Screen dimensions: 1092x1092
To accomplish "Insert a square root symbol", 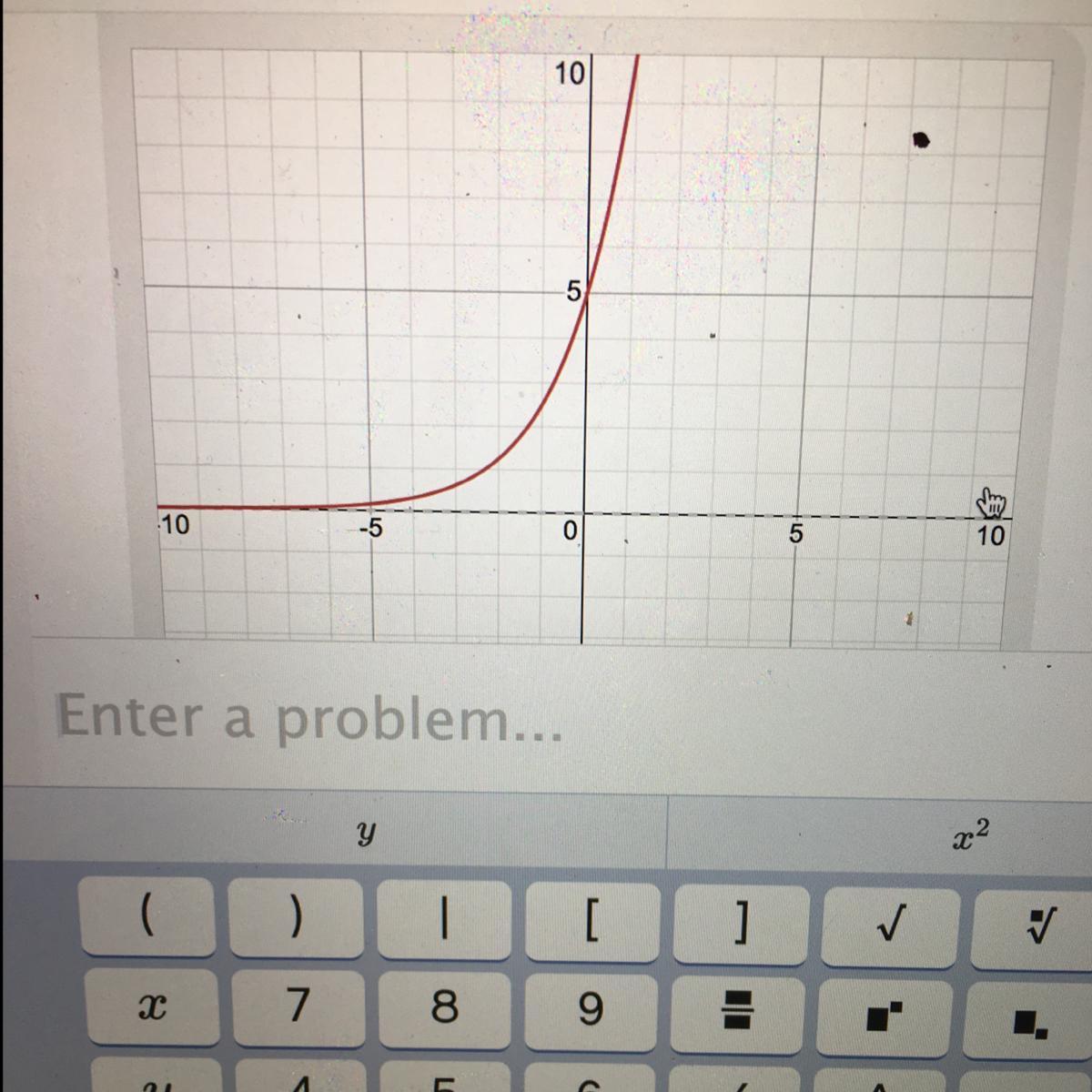I will pyautogui.click(x=889, y=925).
